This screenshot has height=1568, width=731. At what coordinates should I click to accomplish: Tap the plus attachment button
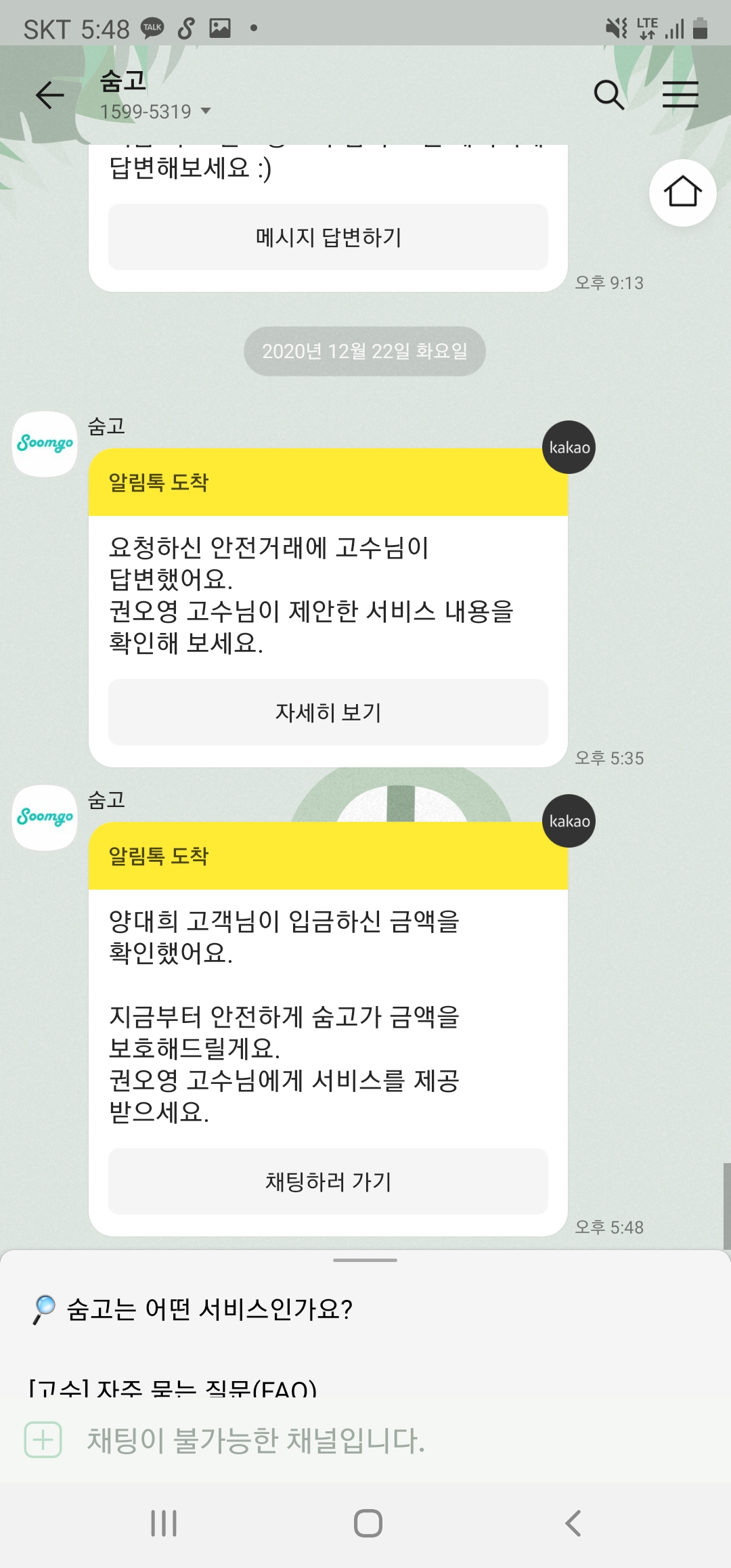coord(43,1440)
